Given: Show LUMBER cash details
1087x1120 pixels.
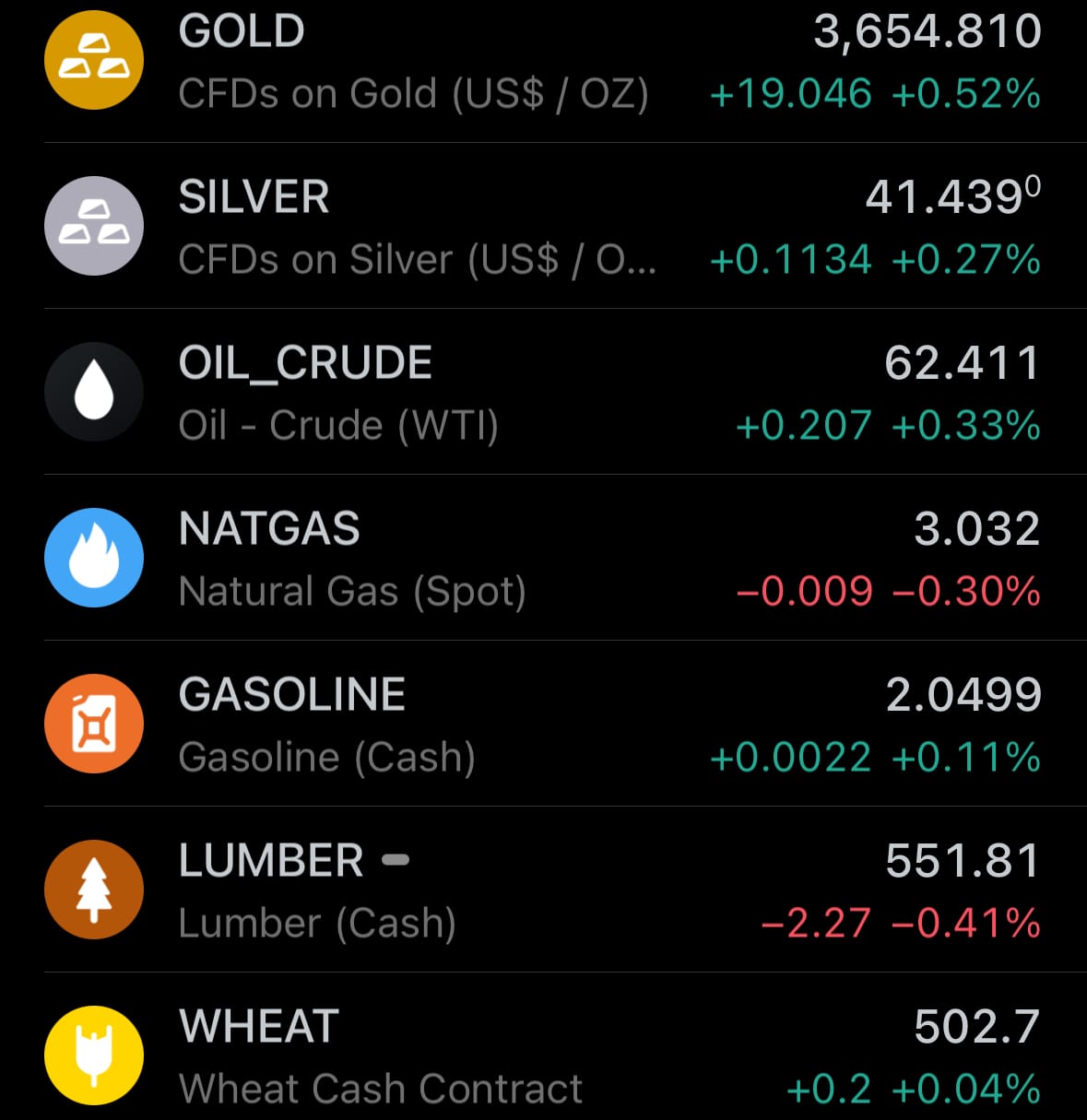Looking at the screenshot, I should [543, 890].
